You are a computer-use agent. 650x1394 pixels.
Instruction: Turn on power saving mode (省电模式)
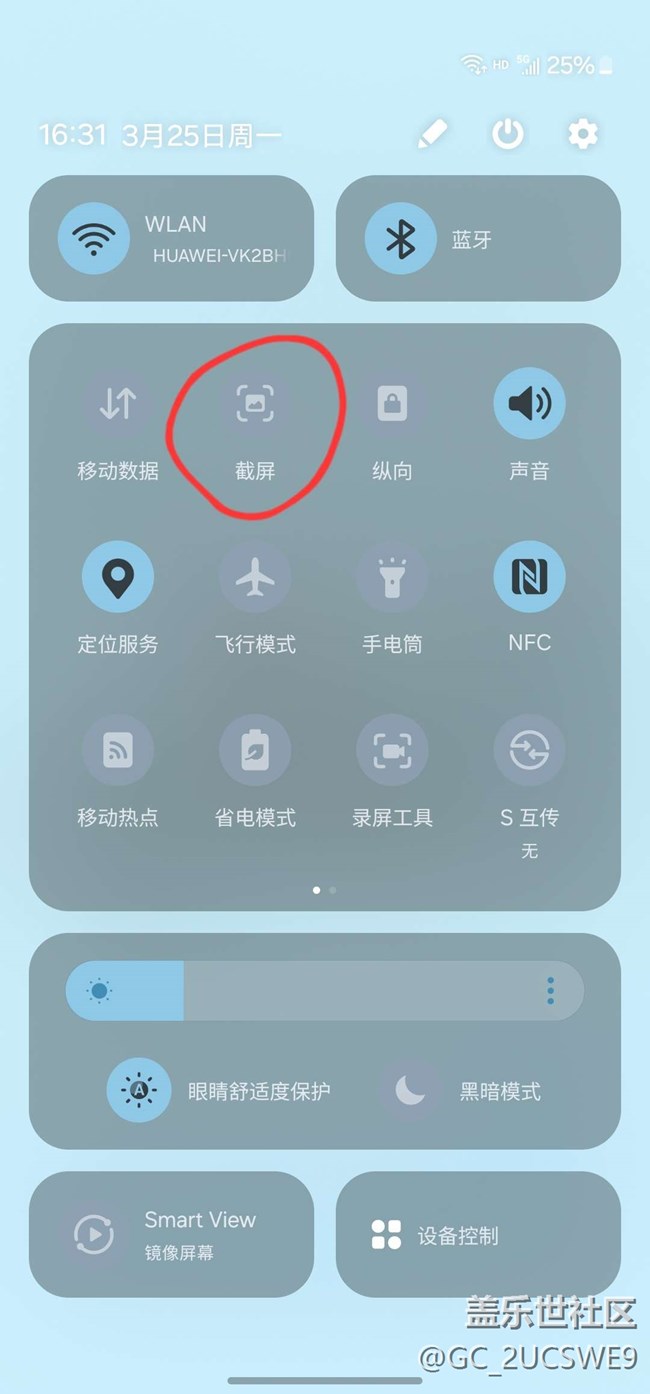[255, 750]
